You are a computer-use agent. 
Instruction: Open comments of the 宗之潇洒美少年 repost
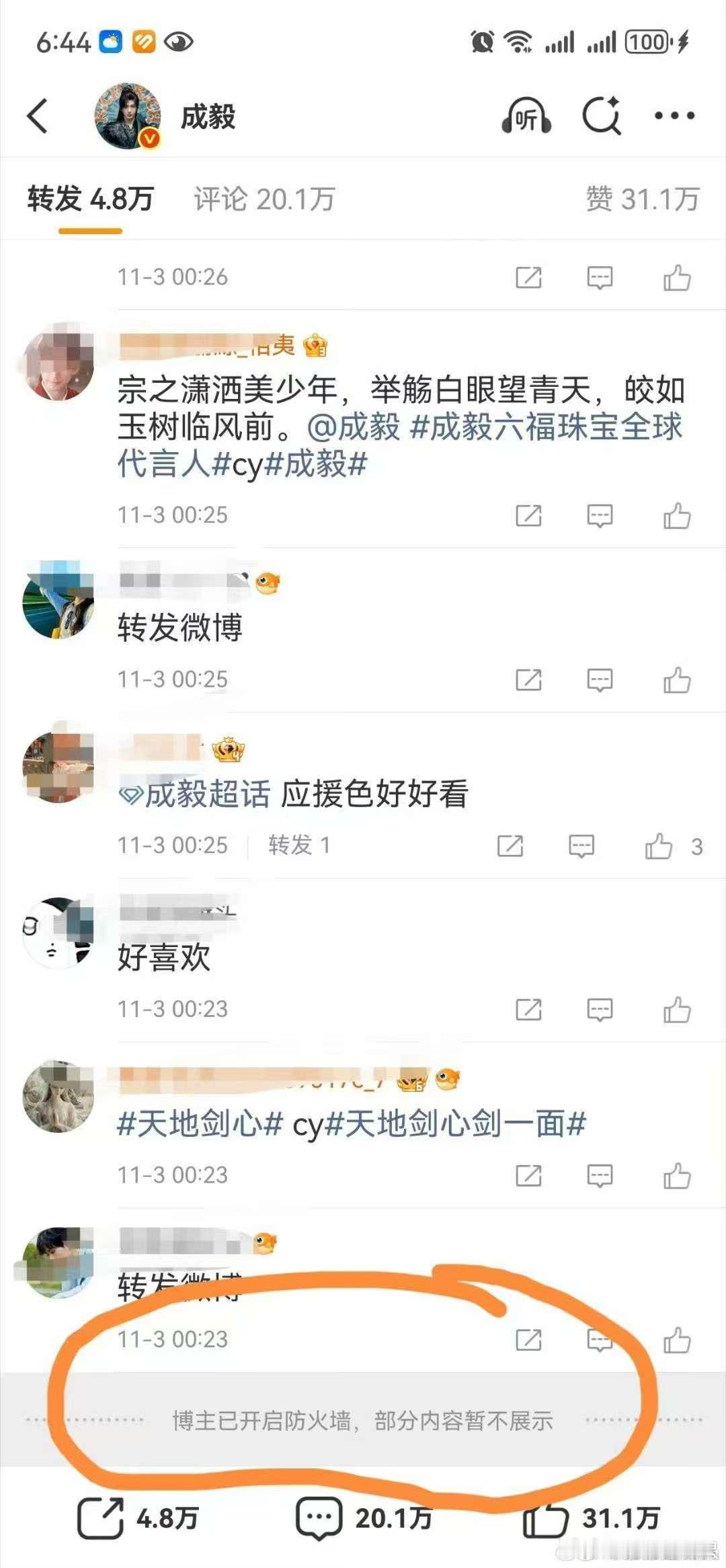click(600, 516)
